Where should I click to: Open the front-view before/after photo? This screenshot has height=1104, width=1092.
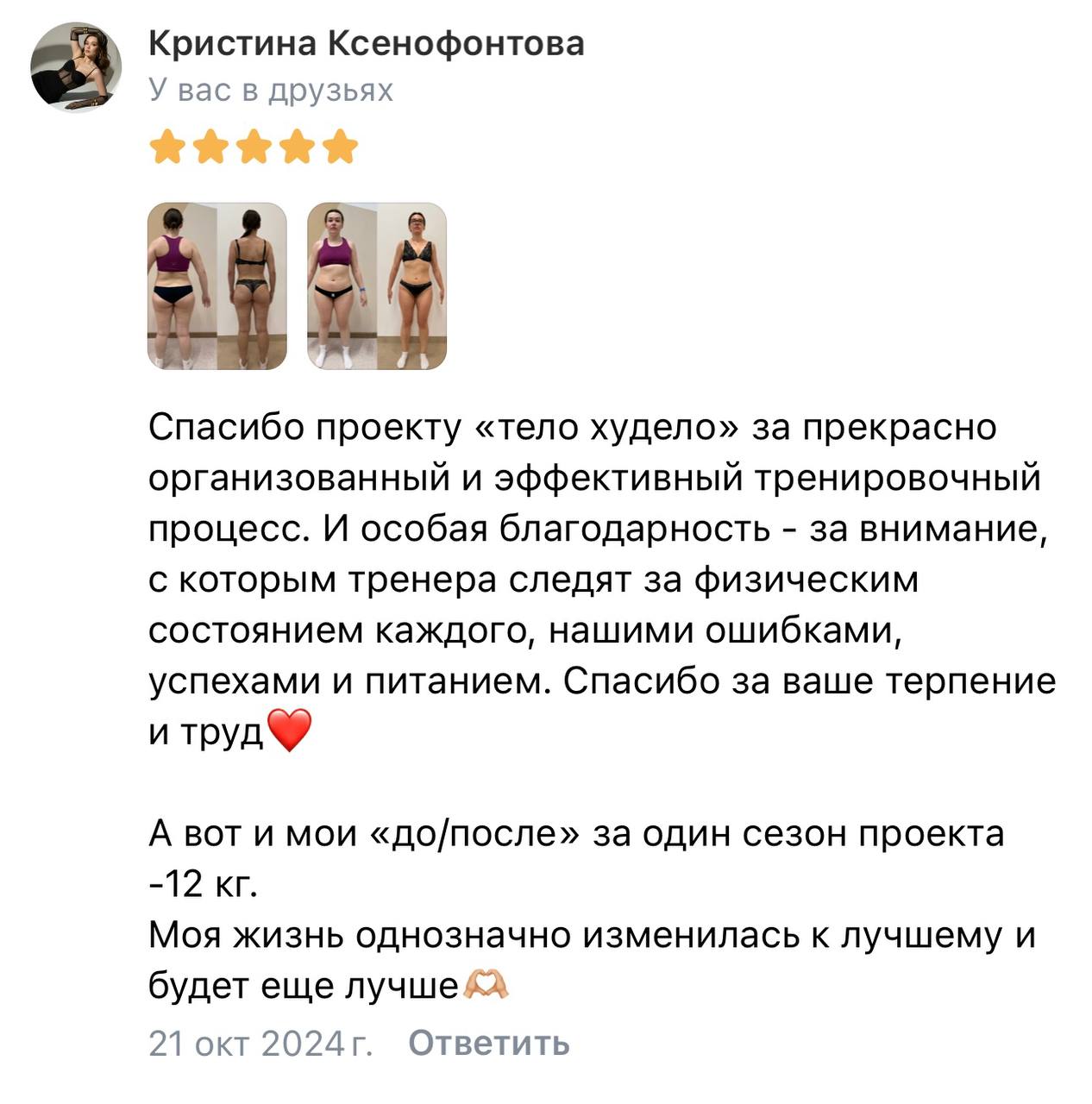click(x=377, y=286)
